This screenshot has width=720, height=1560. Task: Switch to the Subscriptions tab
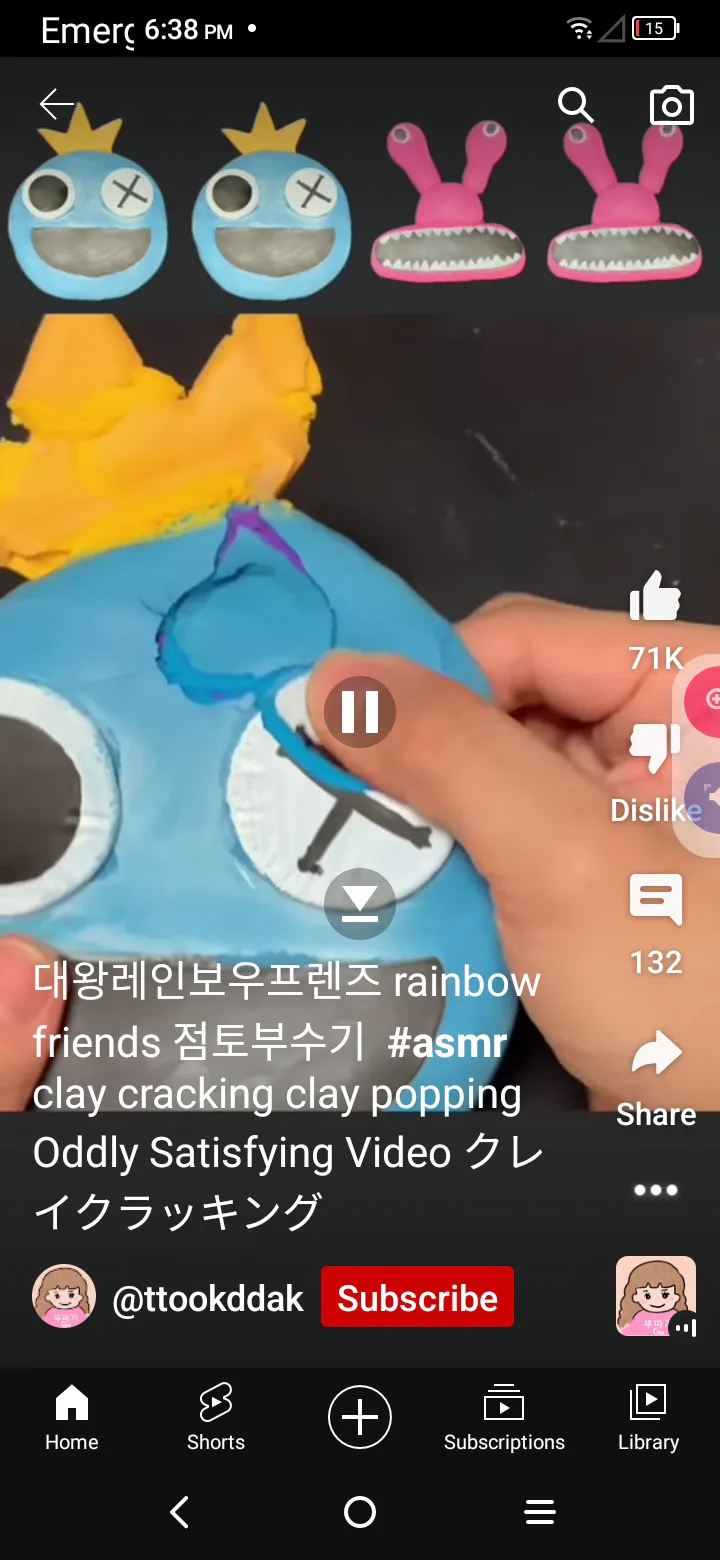[x=504, y=1416]
